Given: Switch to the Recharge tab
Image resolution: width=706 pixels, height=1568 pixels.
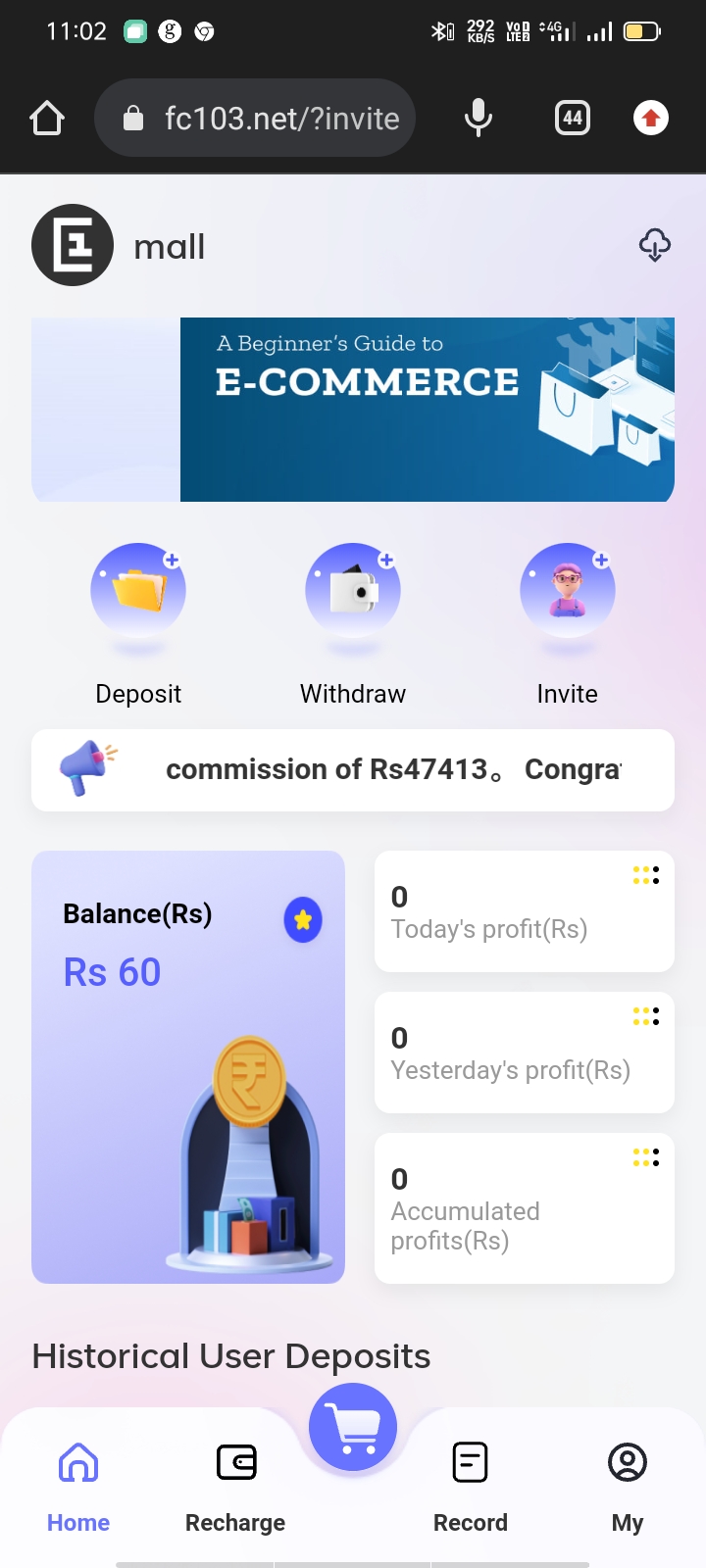Looking at the screenshot, I should pyautogui.click(x=235, y=1488).
